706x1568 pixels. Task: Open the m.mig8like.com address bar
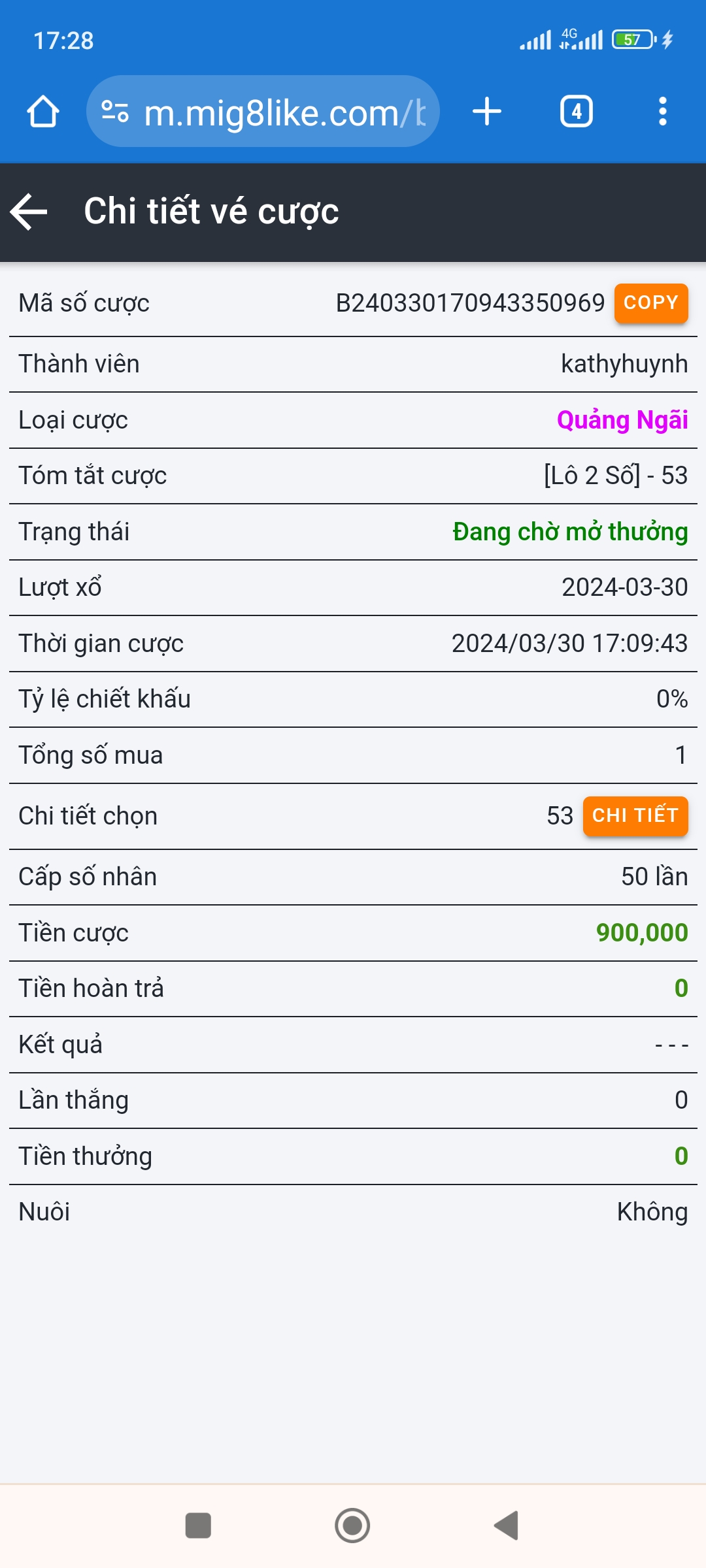[263, 112]
